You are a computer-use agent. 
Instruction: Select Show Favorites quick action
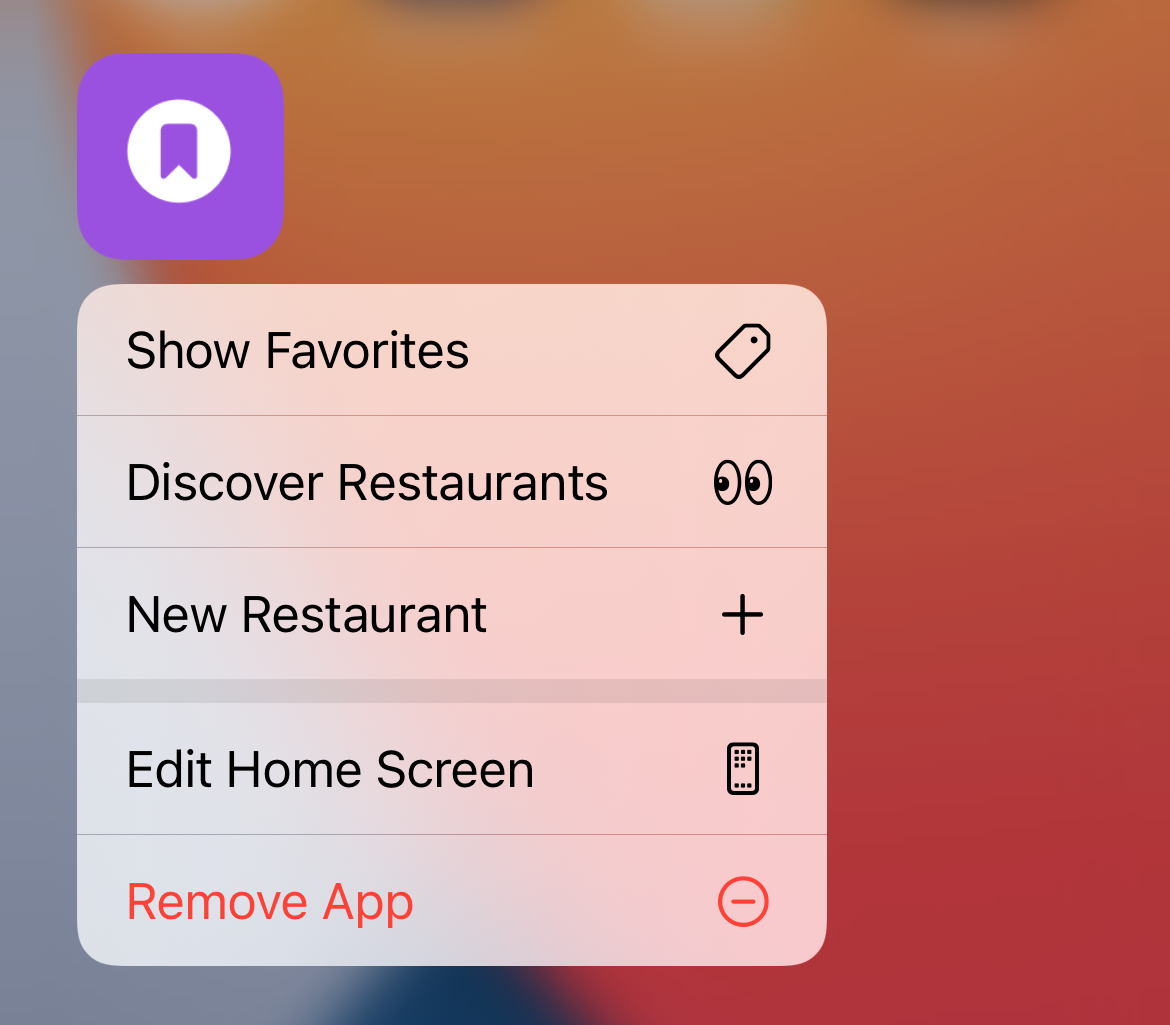click(450, 351)
